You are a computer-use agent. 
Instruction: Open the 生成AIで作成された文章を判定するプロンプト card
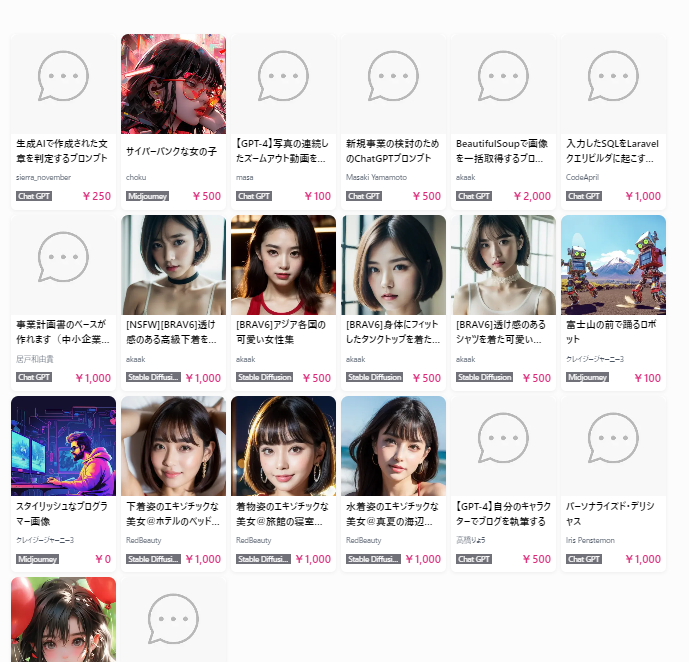click(63, 150)
